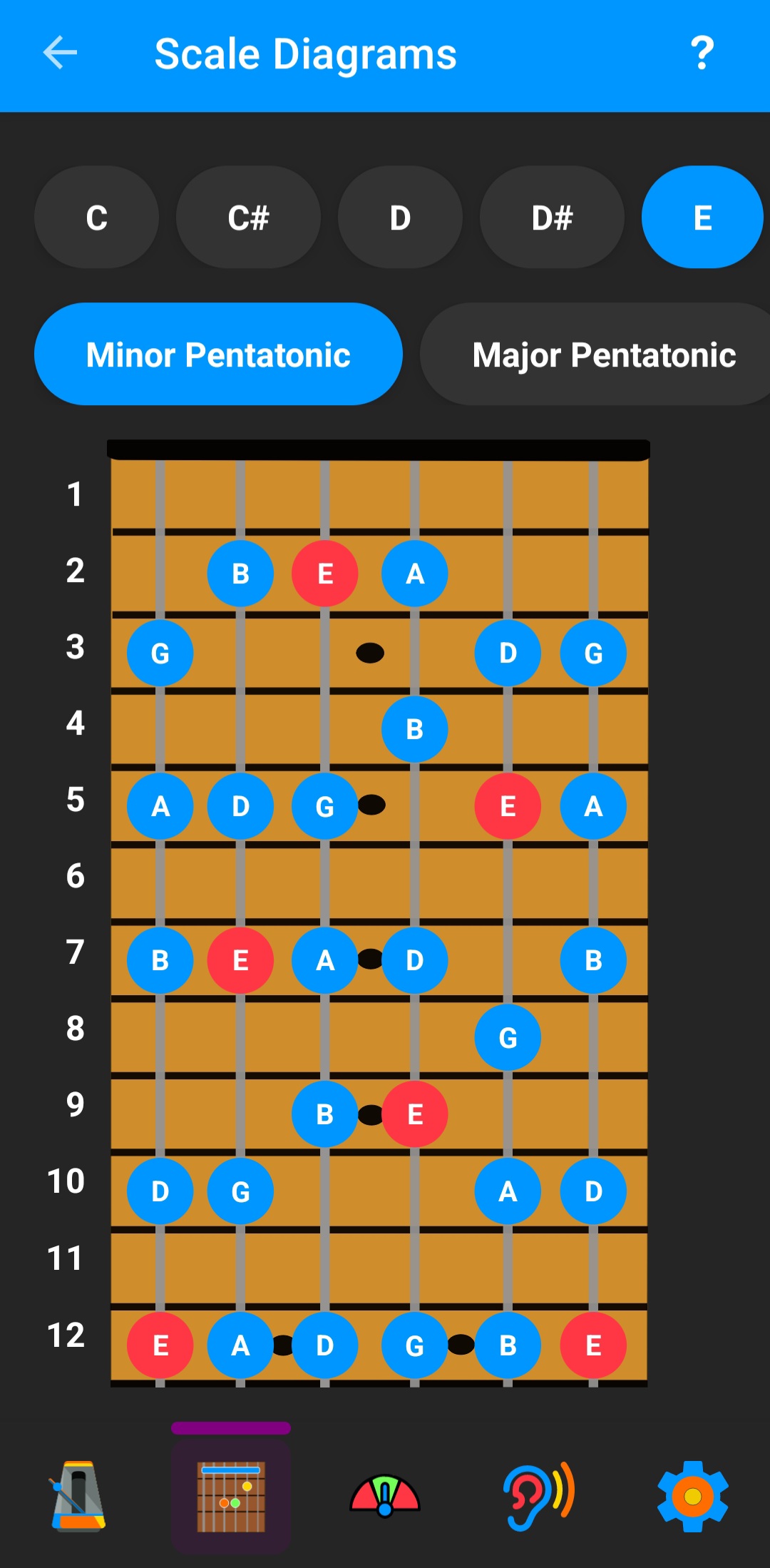Image resolution: width=770 pixels, height=1568 pixels.
Task: Select the C root note
Action: point(96,218)
